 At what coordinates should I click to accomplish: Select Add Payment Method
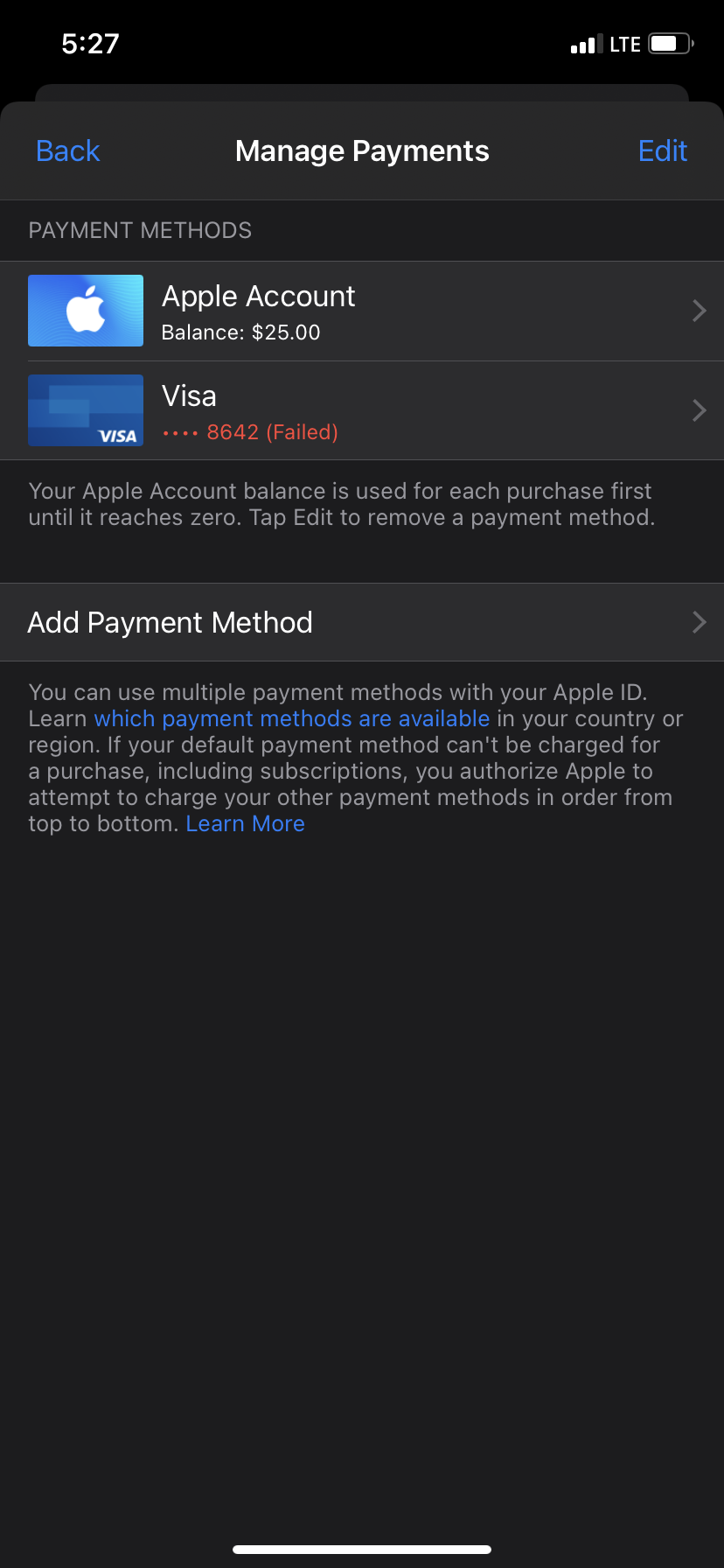tap(362, 622)
